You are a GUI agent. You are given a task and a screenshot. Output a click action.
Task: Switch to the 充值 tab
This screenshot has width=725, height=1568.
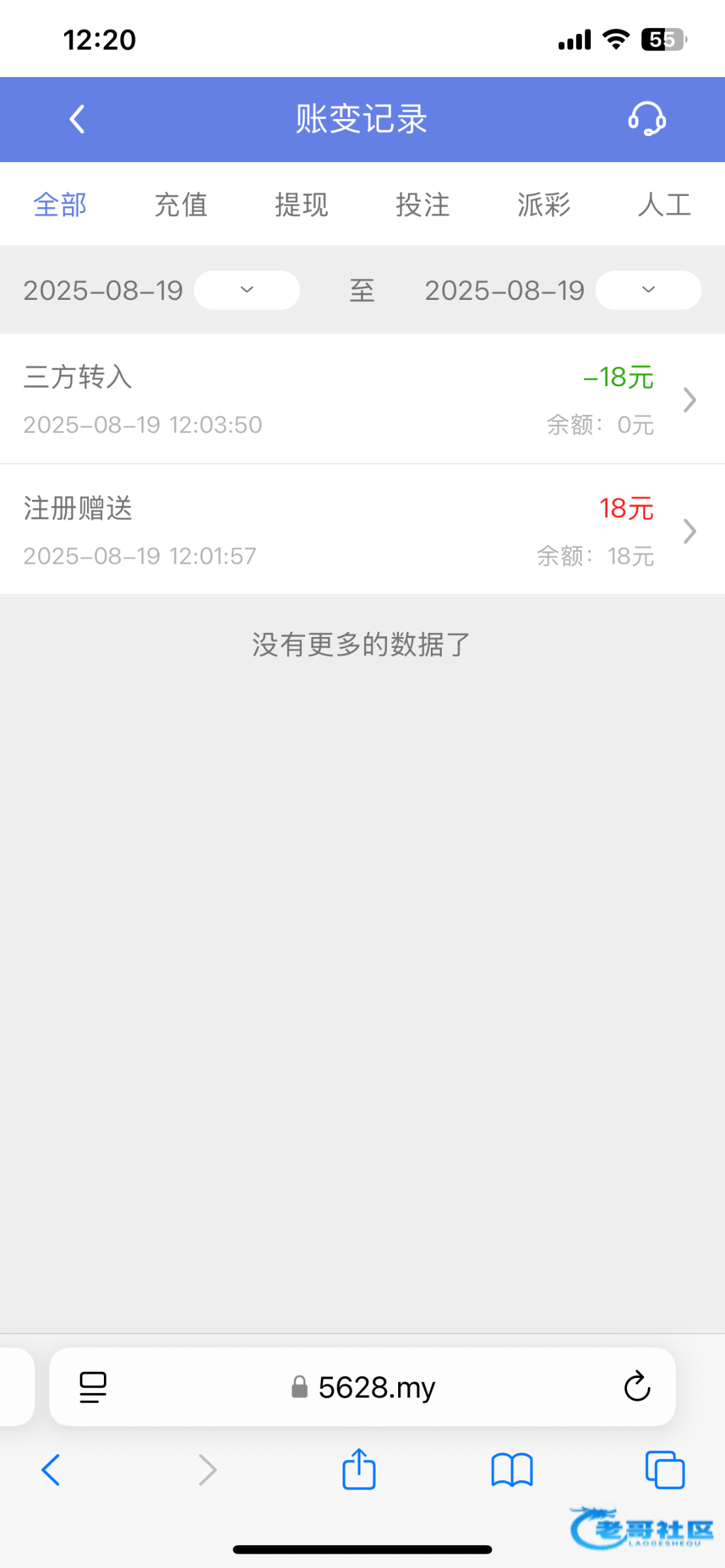click(x=181, y=205)
